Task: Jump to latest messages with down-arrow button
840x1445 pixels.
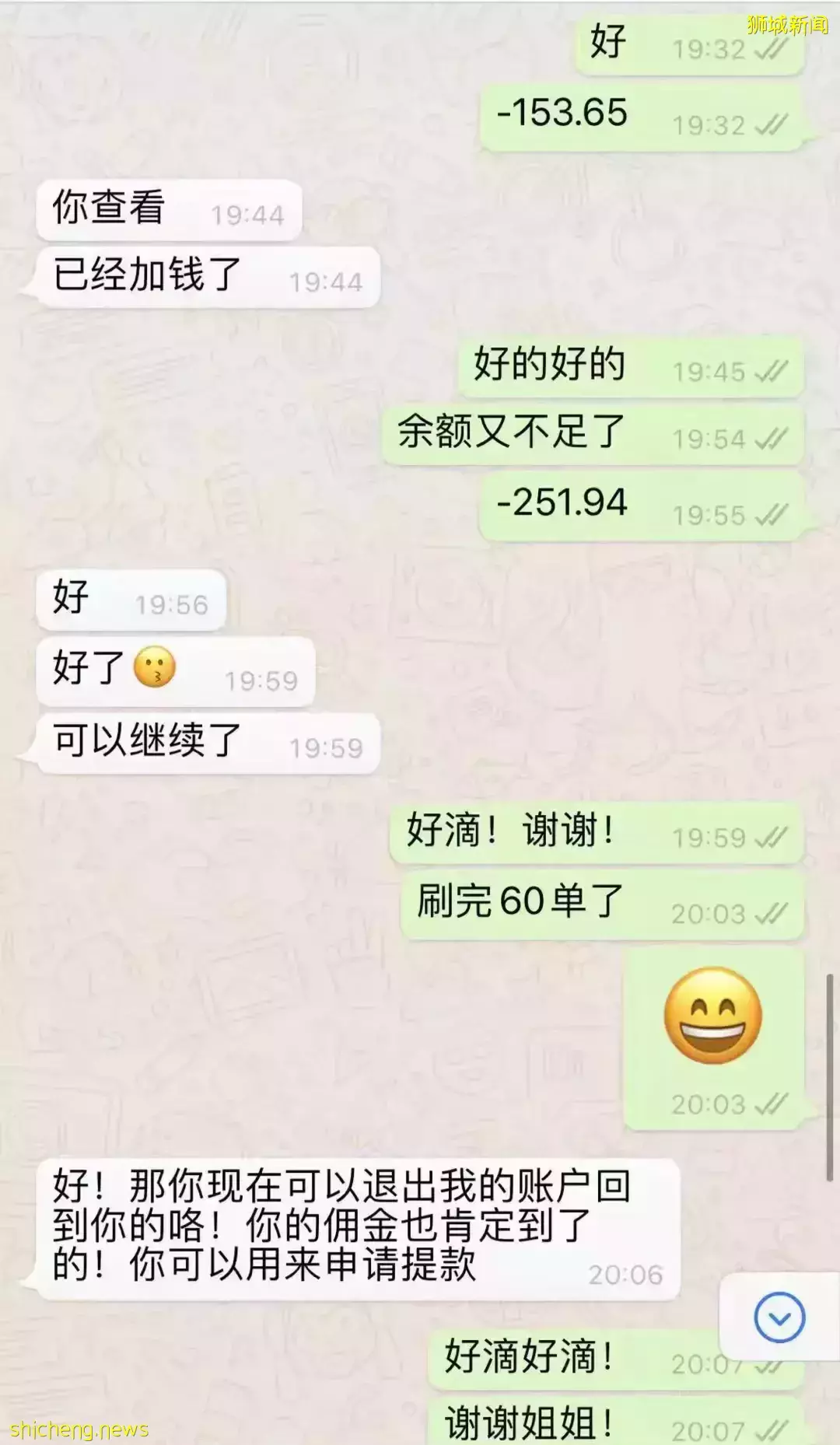Action: point(779,1317)
